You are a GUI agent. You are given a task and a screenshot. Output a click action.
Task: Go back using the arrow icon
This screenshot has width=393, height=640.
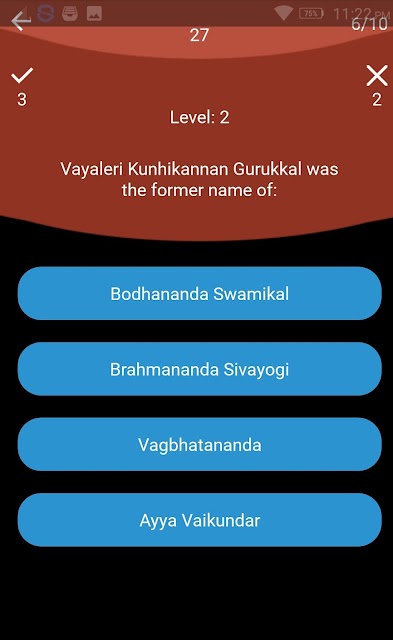click(x=21, y=21)
